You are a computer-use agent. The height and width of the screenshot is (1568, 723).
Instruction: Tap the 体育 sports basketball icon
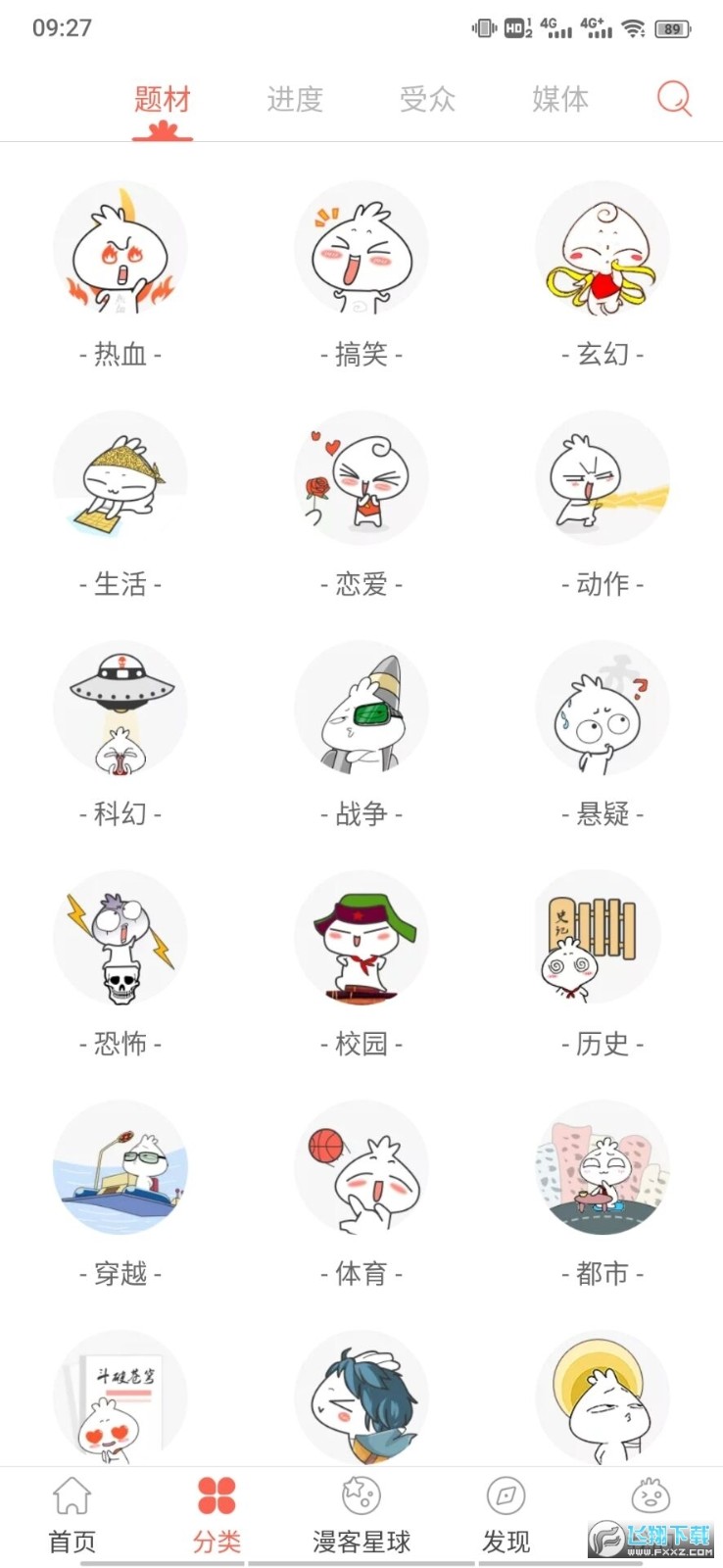[361, 1168]
